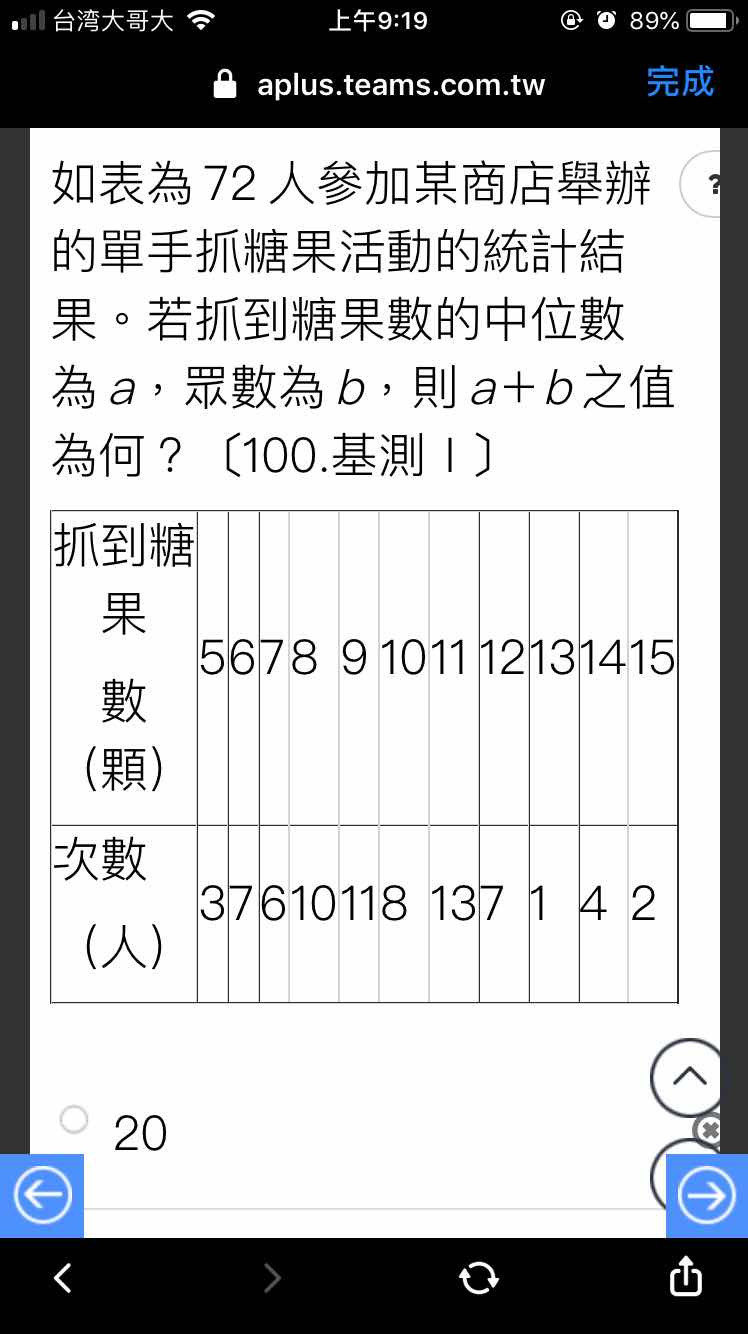Navigate back in browser history

coord(62,1277)
